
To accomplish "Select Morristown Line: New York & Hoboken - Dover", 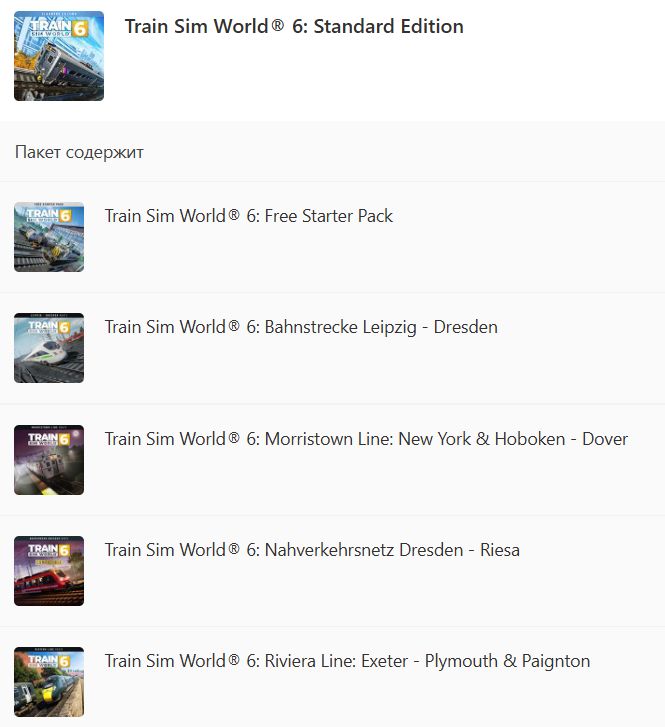I will pos(366,438).
